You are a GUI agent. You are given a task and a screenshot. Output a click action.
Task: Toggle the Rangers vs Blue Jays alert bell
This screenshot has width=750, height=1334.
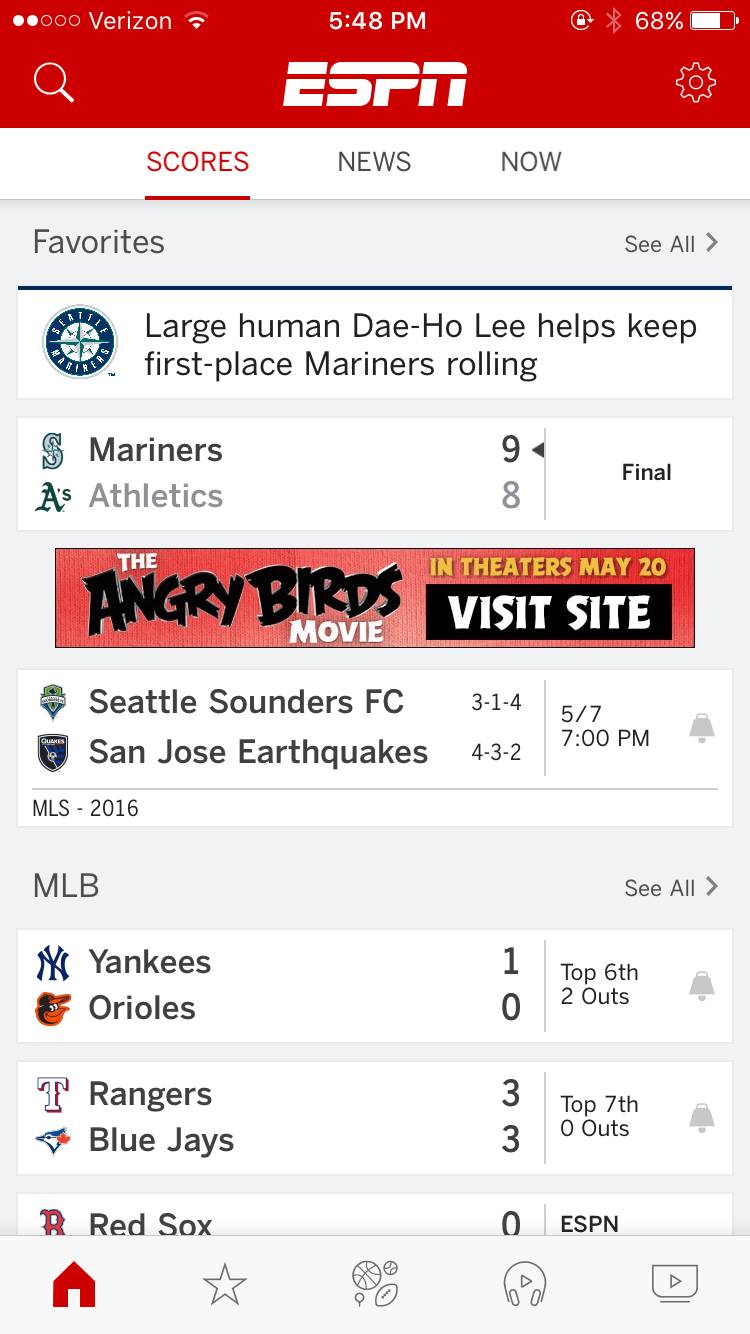point(702,1117)
